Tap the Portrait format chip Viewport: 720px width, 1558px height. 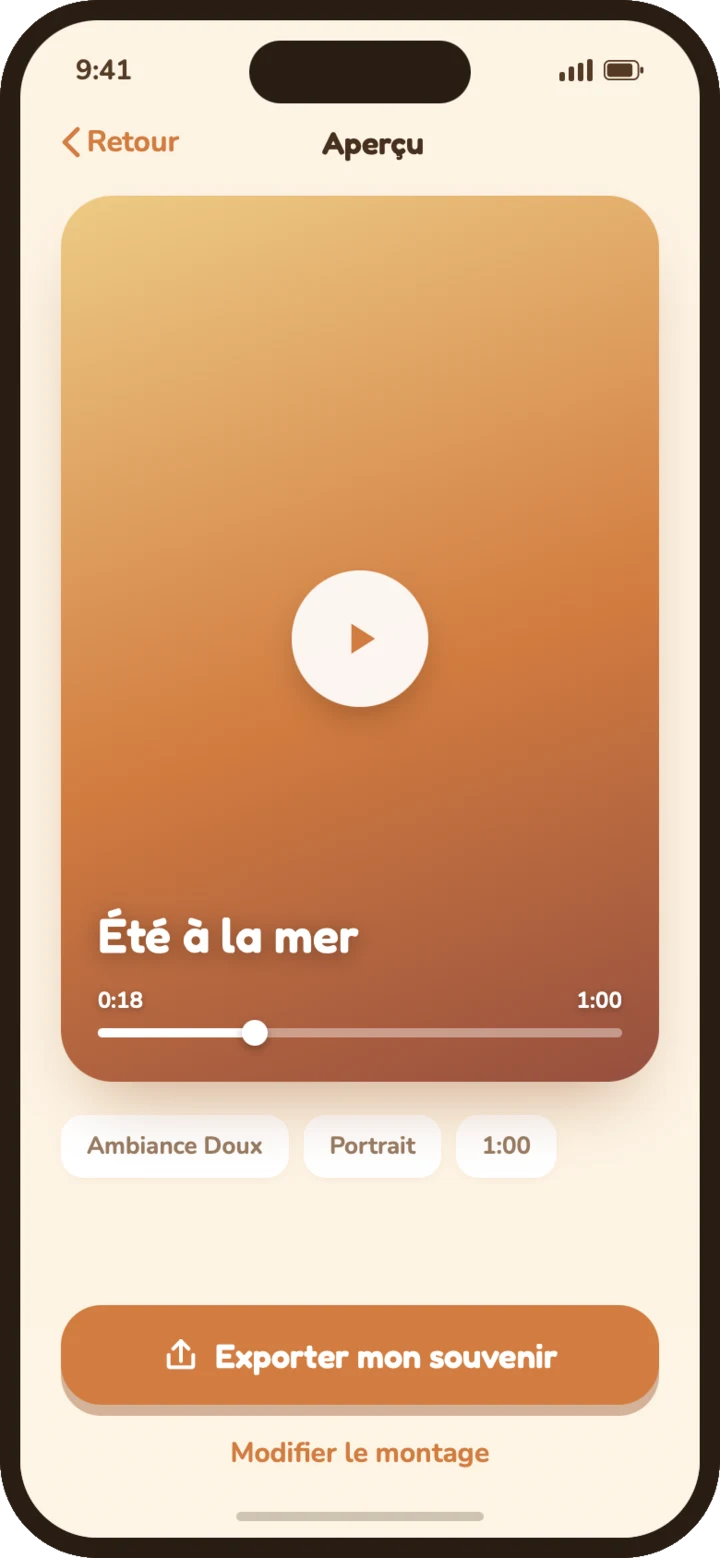372,1146
